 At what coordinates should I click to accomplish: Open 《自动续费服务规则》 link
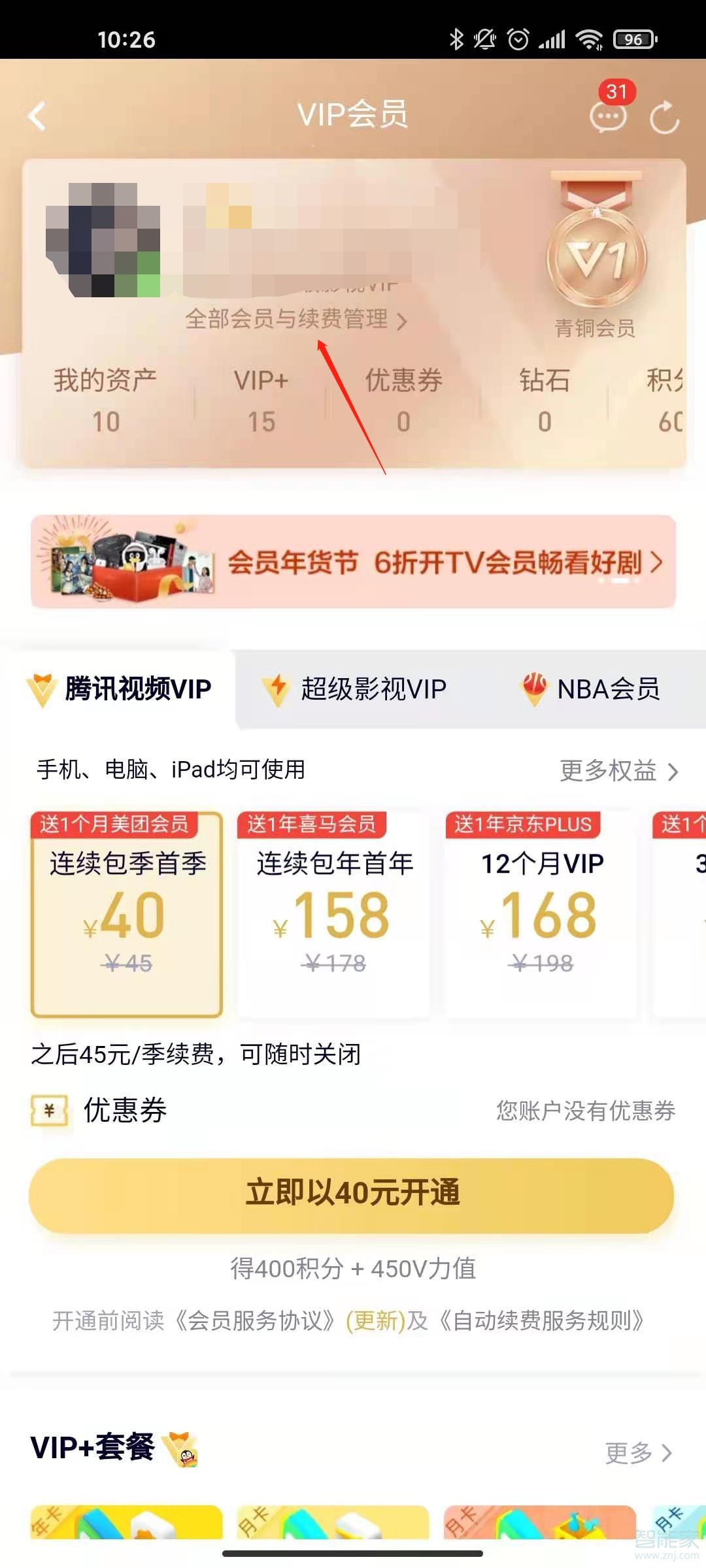coord(541,1321)
